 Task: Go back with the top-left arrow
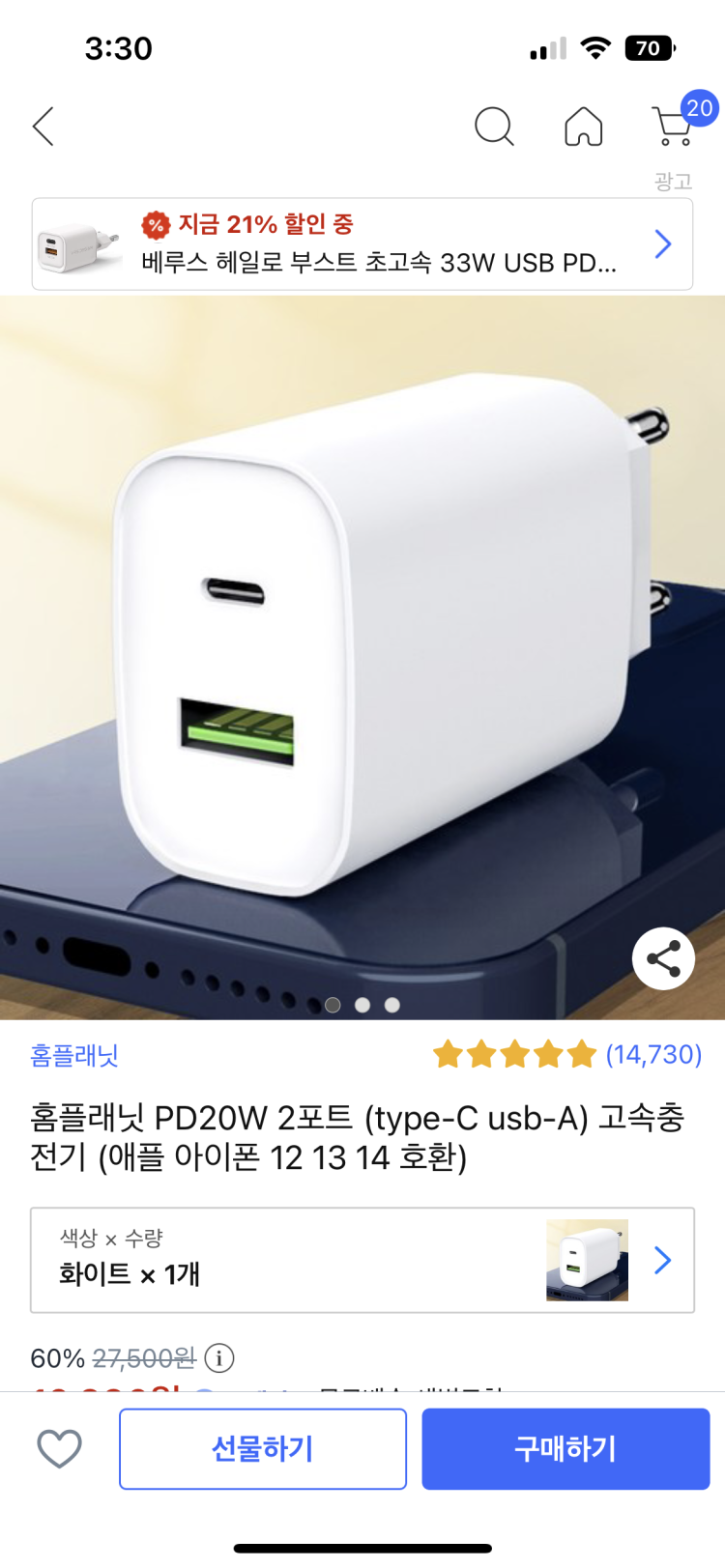tap(43, 127)
